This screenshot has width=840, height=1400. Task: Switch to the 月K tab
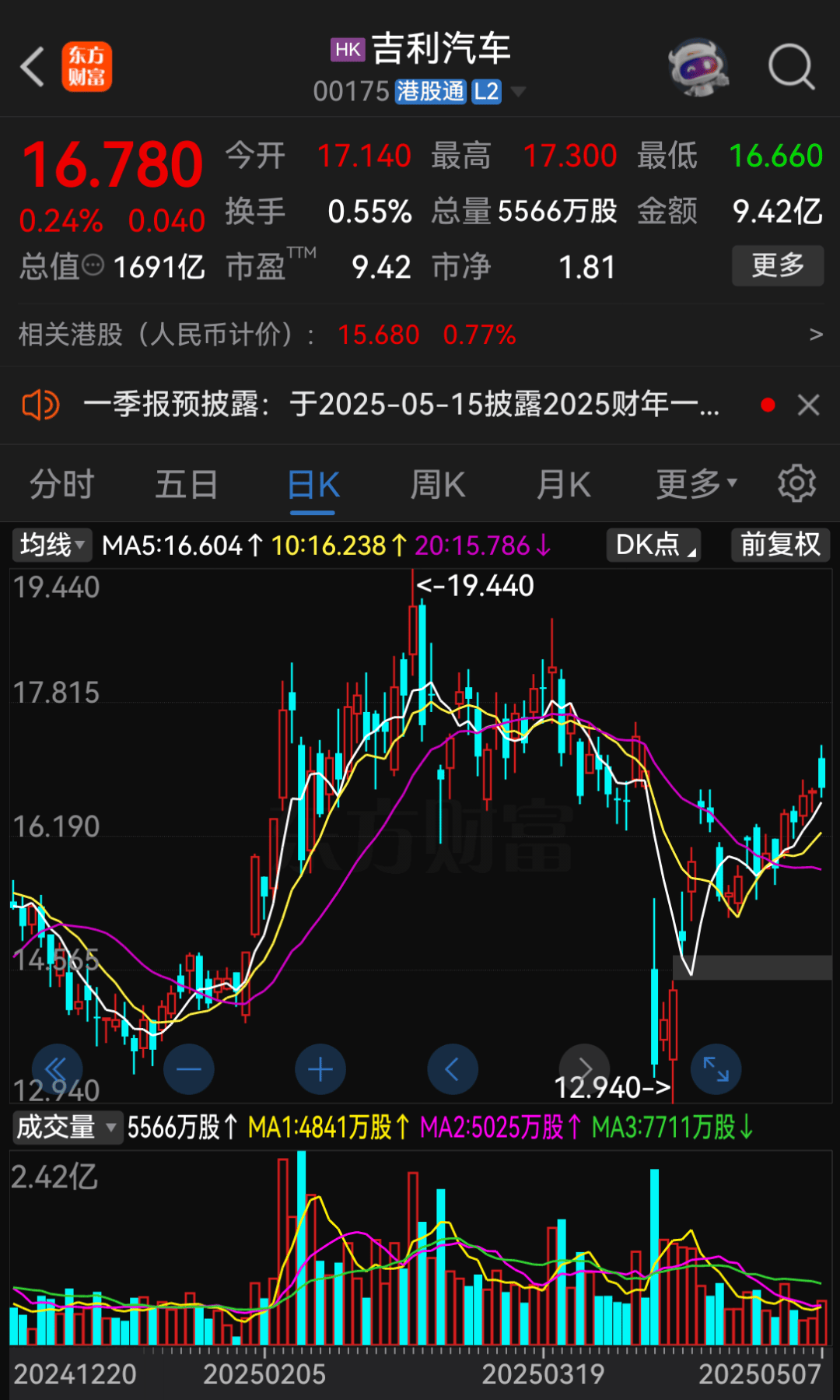564,485
